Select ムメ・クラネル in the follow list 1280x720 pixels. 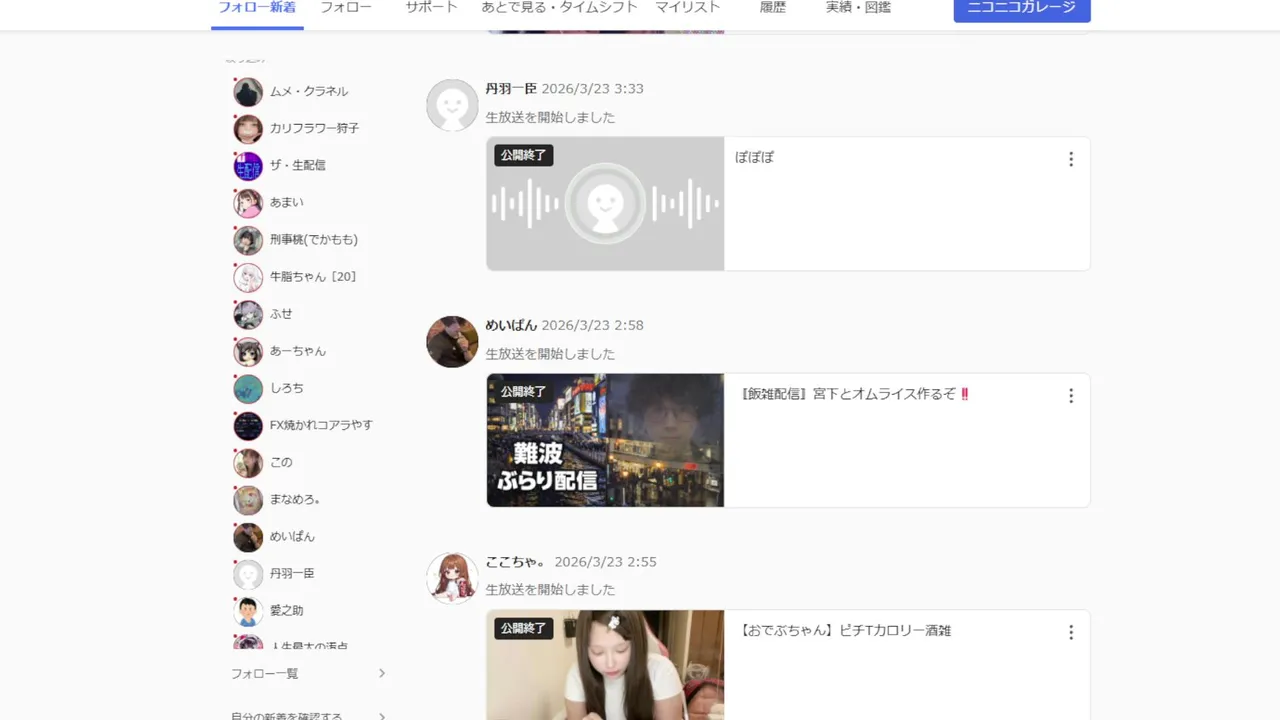308,91
